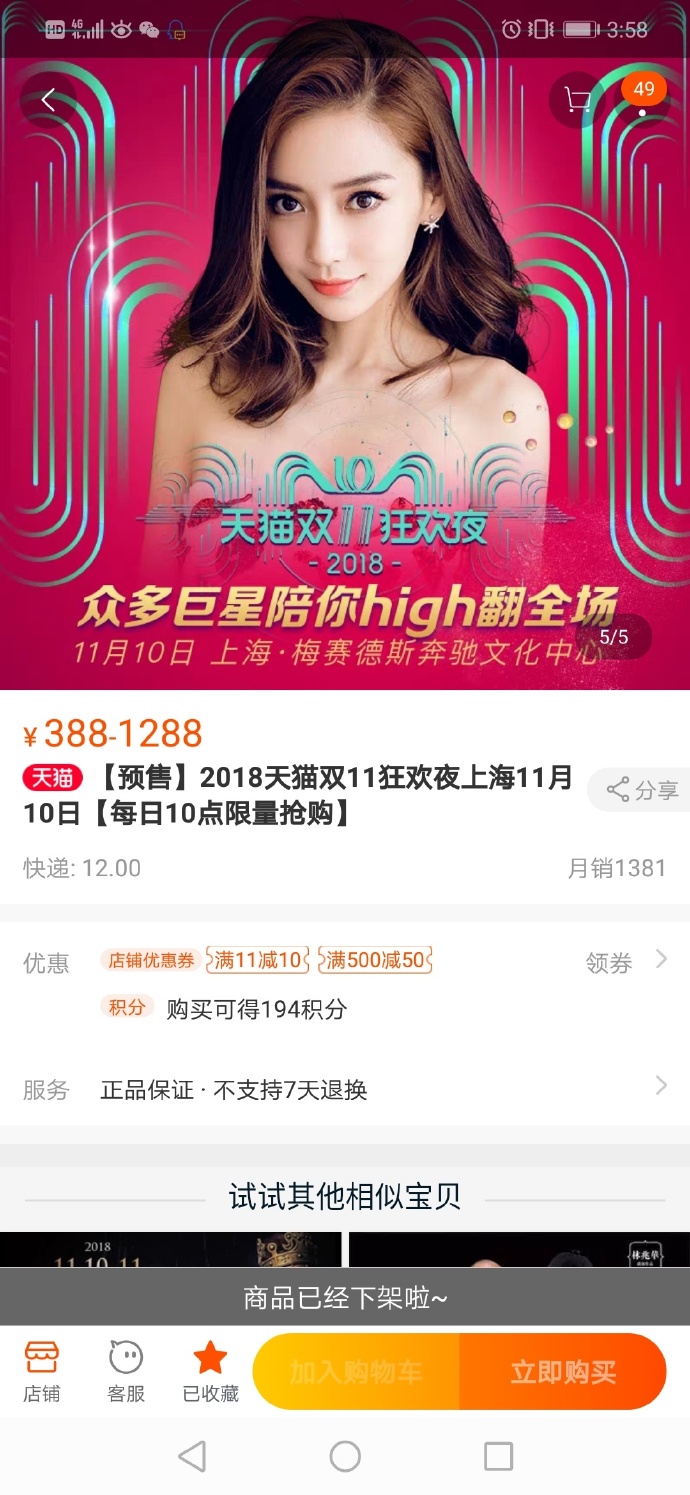
Task: Open the 店铺 store page
Action: [41, 1371]
